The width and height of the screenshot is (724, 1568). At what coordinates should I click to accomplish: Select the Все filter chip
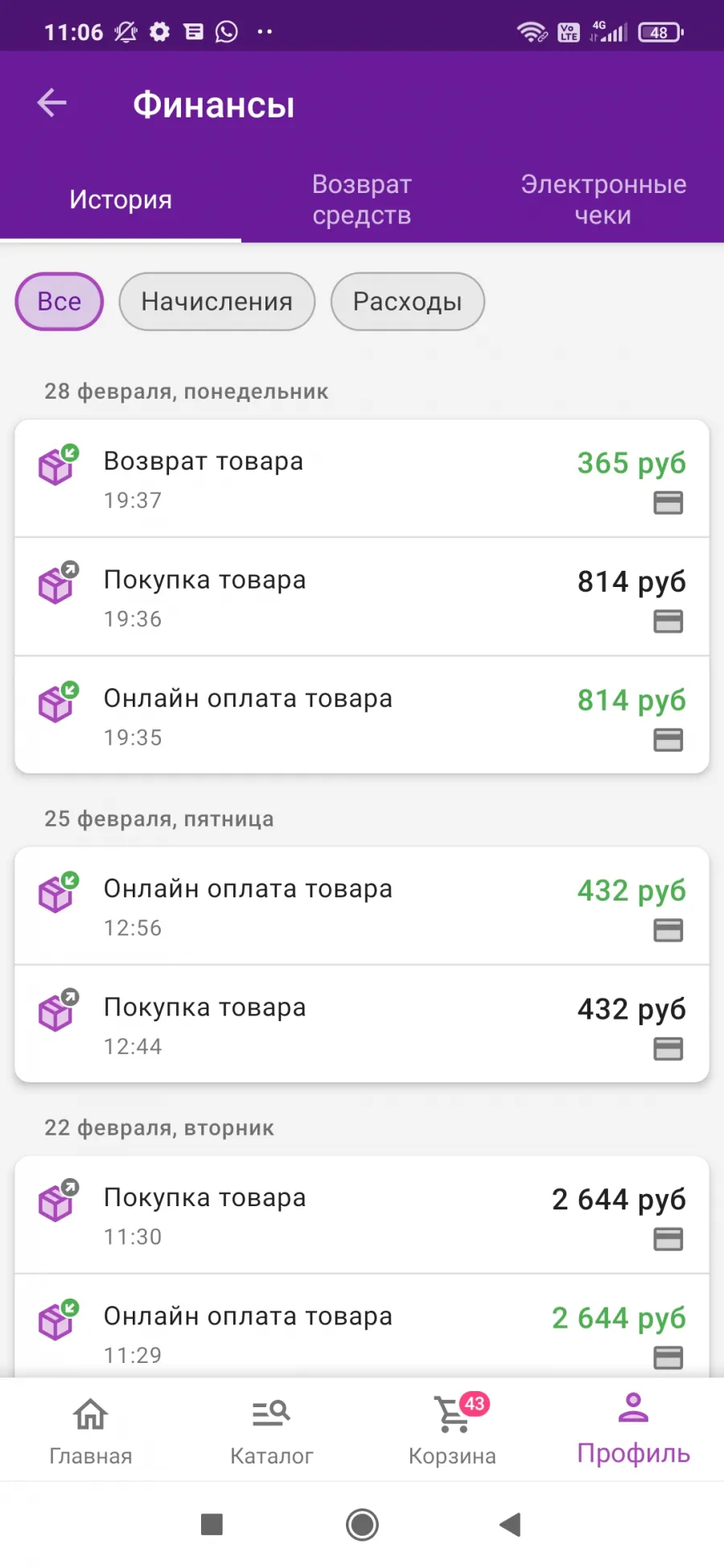(x=60, y=302)
